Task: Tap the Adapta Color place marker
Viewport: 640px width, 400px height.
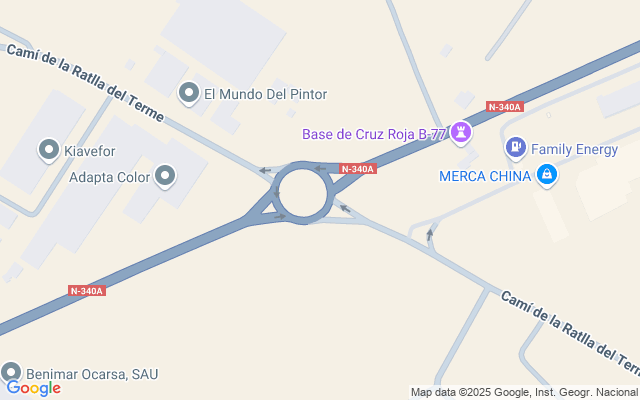Action: tap(166, 177)
